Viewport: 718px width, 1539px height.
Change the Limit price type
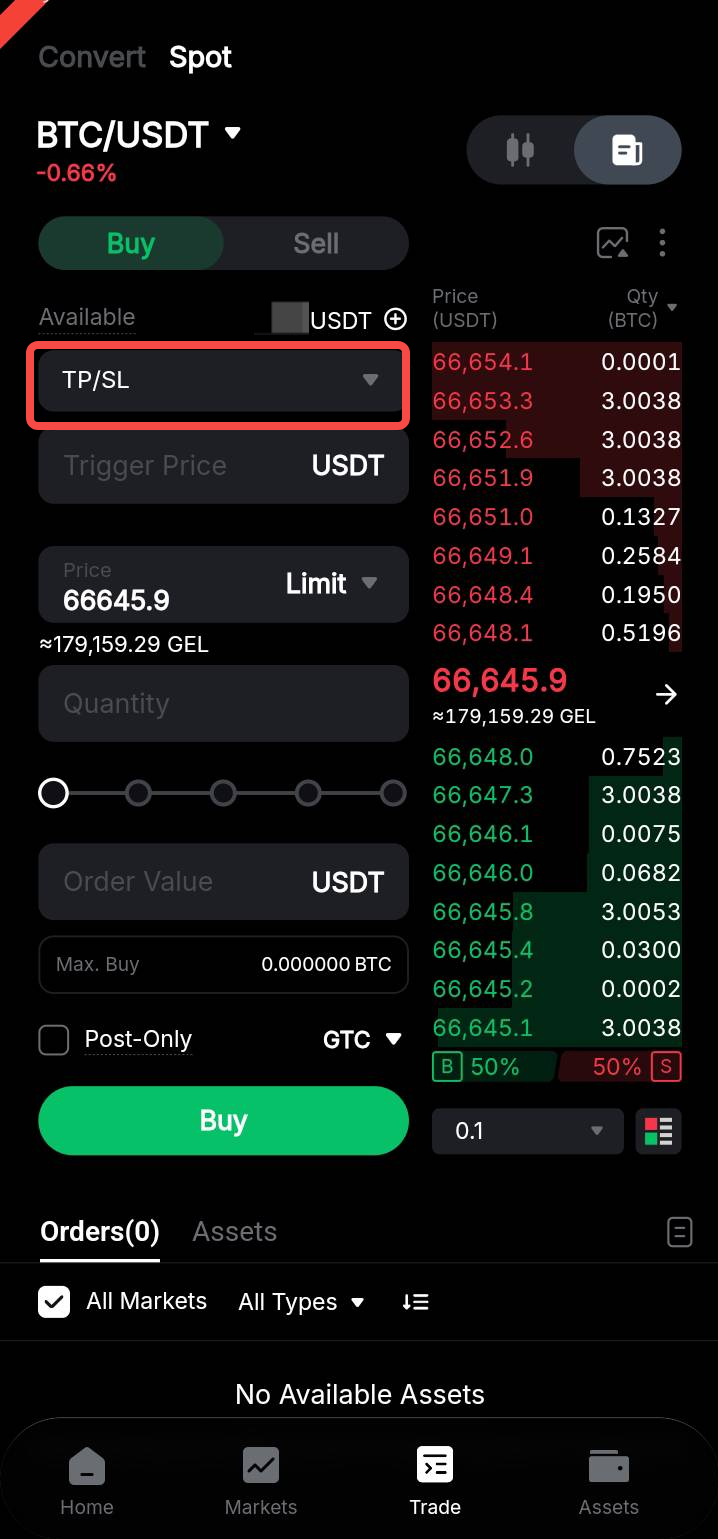coord(331,584)
